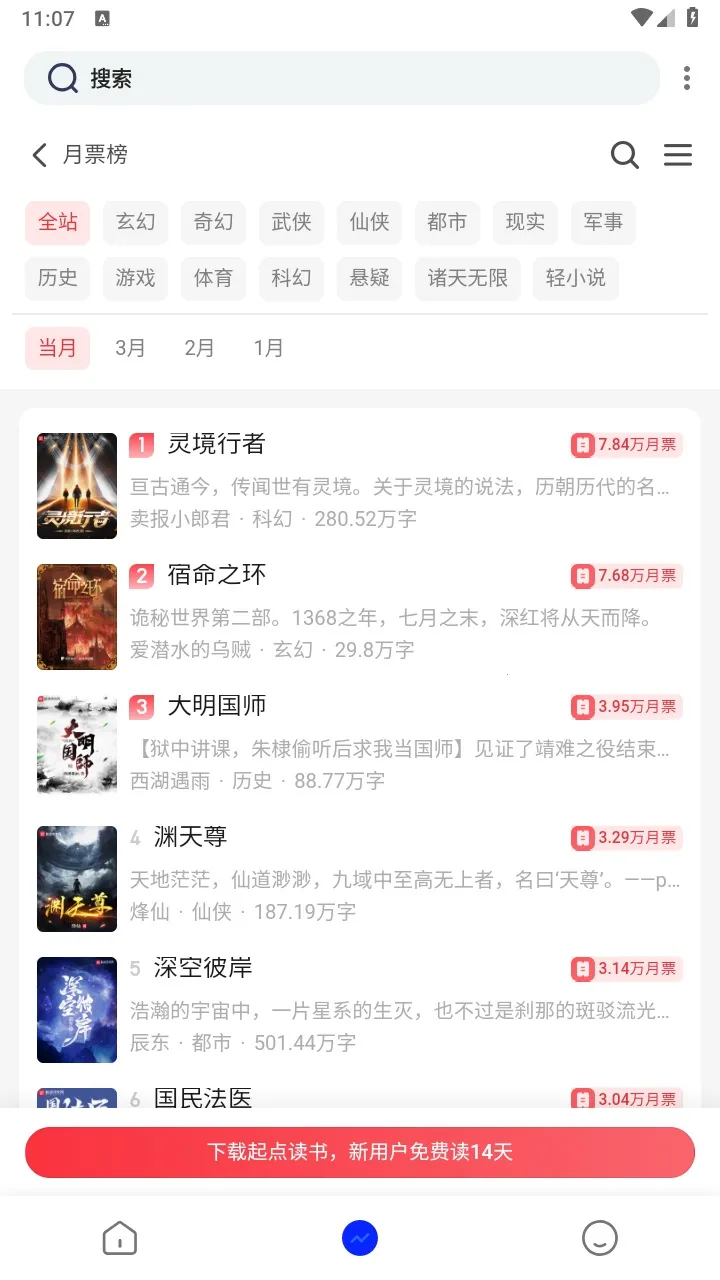This screenshot has height=1280, width=720.
Task: Open the smiley face profile tab
Action: click(x=600, y=1239)
